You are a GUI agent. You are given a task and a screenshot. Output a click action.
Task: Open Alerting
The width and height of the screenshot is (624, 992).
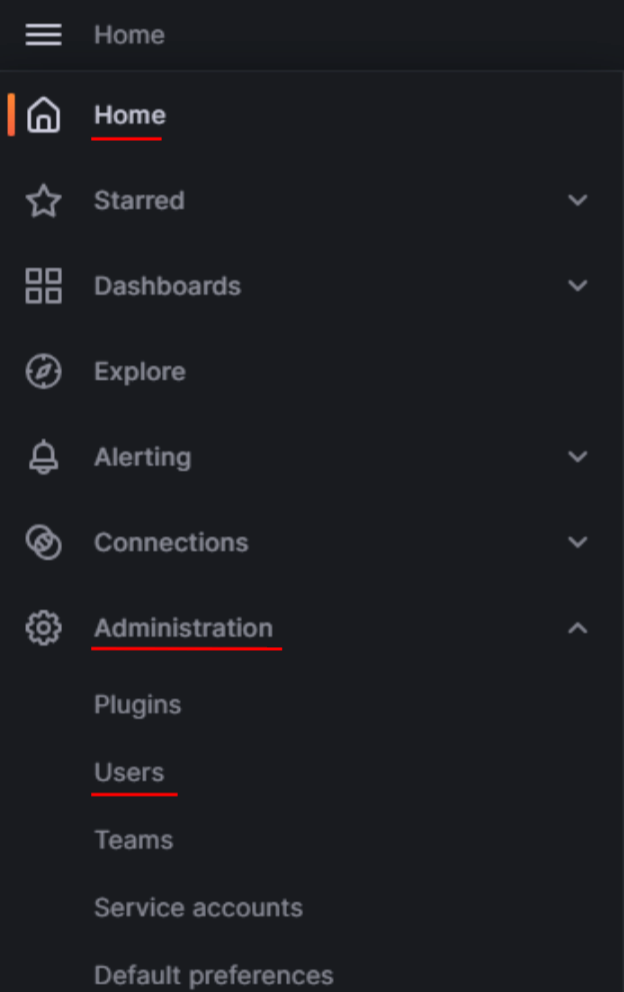pos(142,457)
